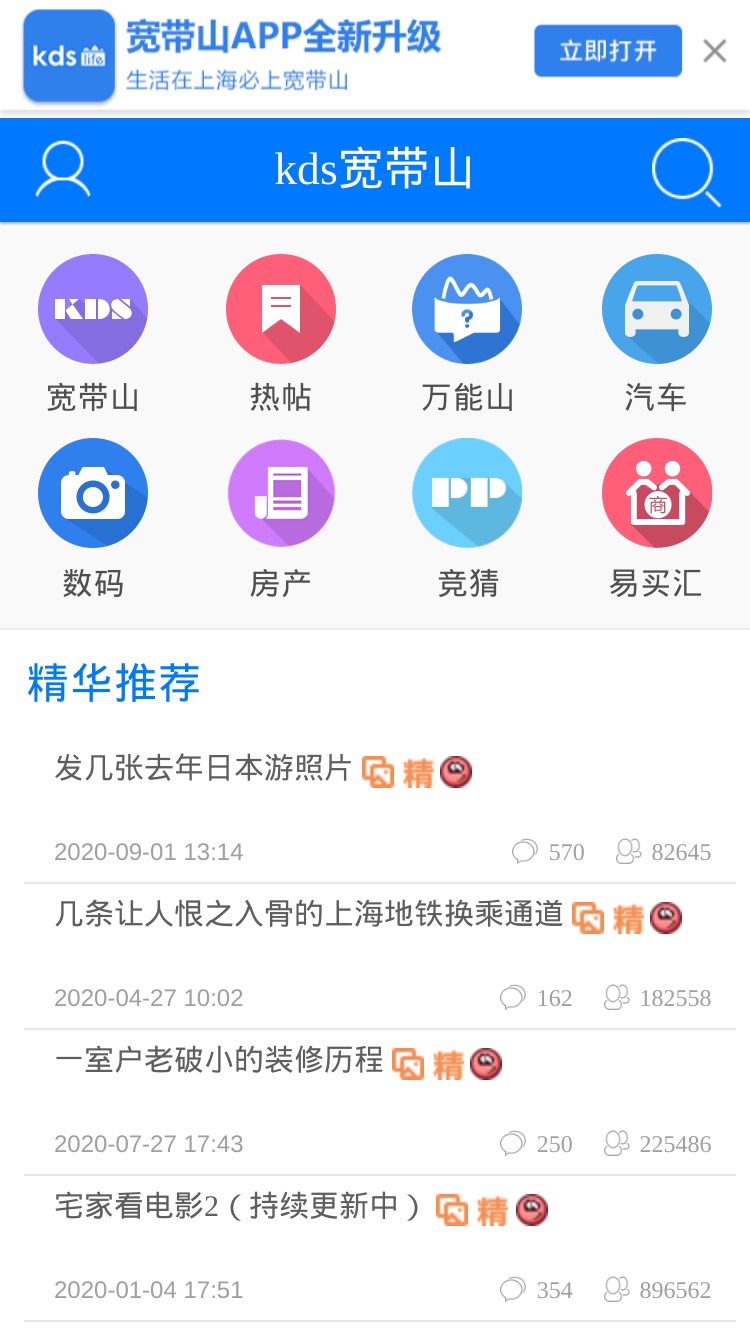Select the 汽车 category
This screenshot has height=1334, width=750.
(x=656, y=334)
